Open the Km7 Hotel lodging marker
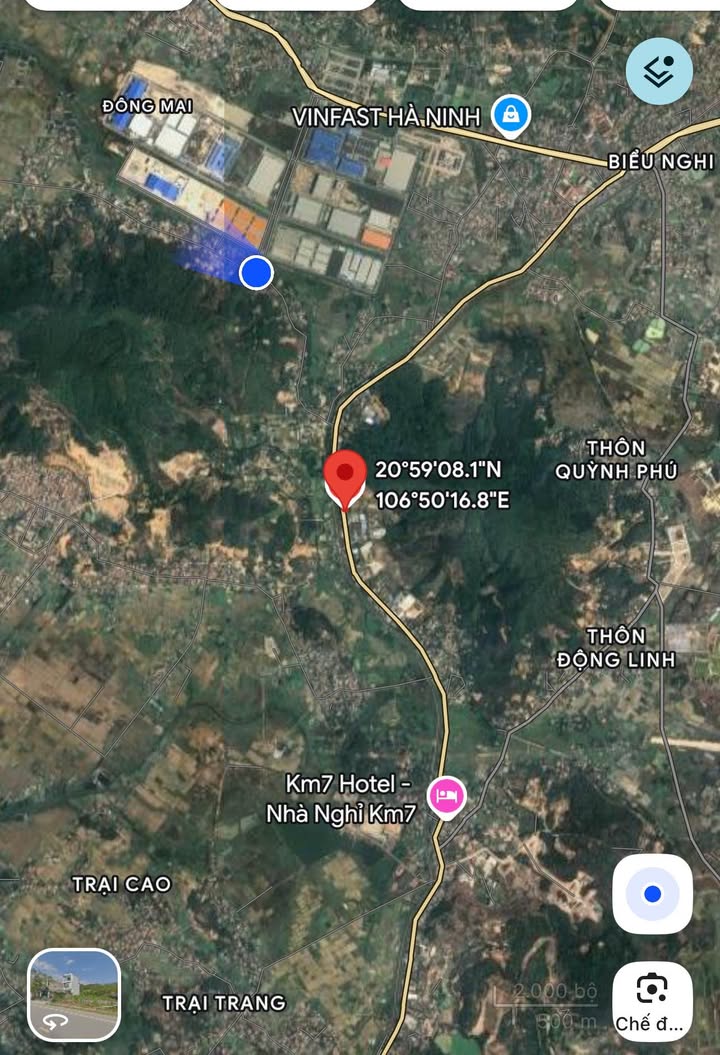720x1055 pixels. click(x=446, y=797)
